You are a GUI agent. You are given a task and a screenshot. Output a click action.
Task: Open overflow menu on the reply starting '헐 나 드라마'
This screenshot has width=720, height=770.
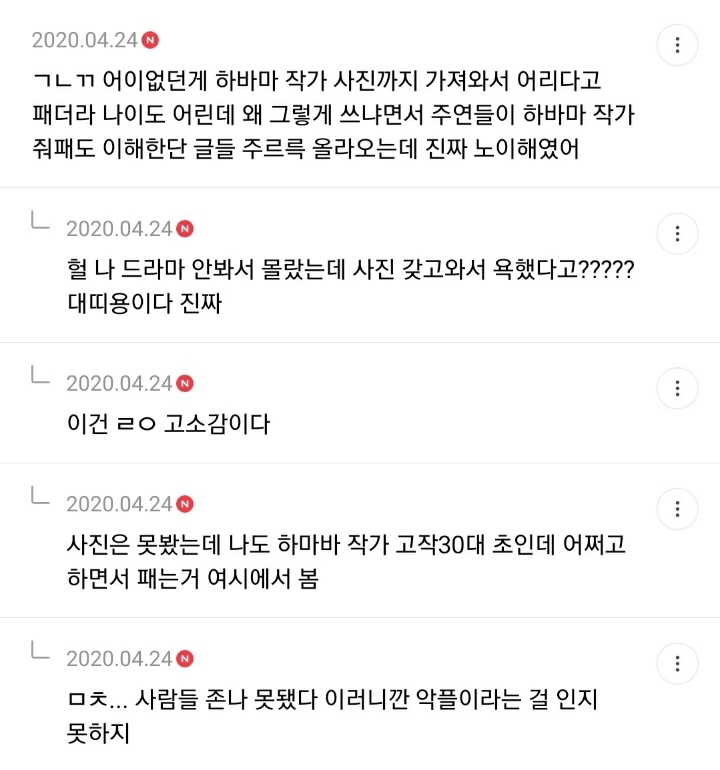[x=677, y=234]
